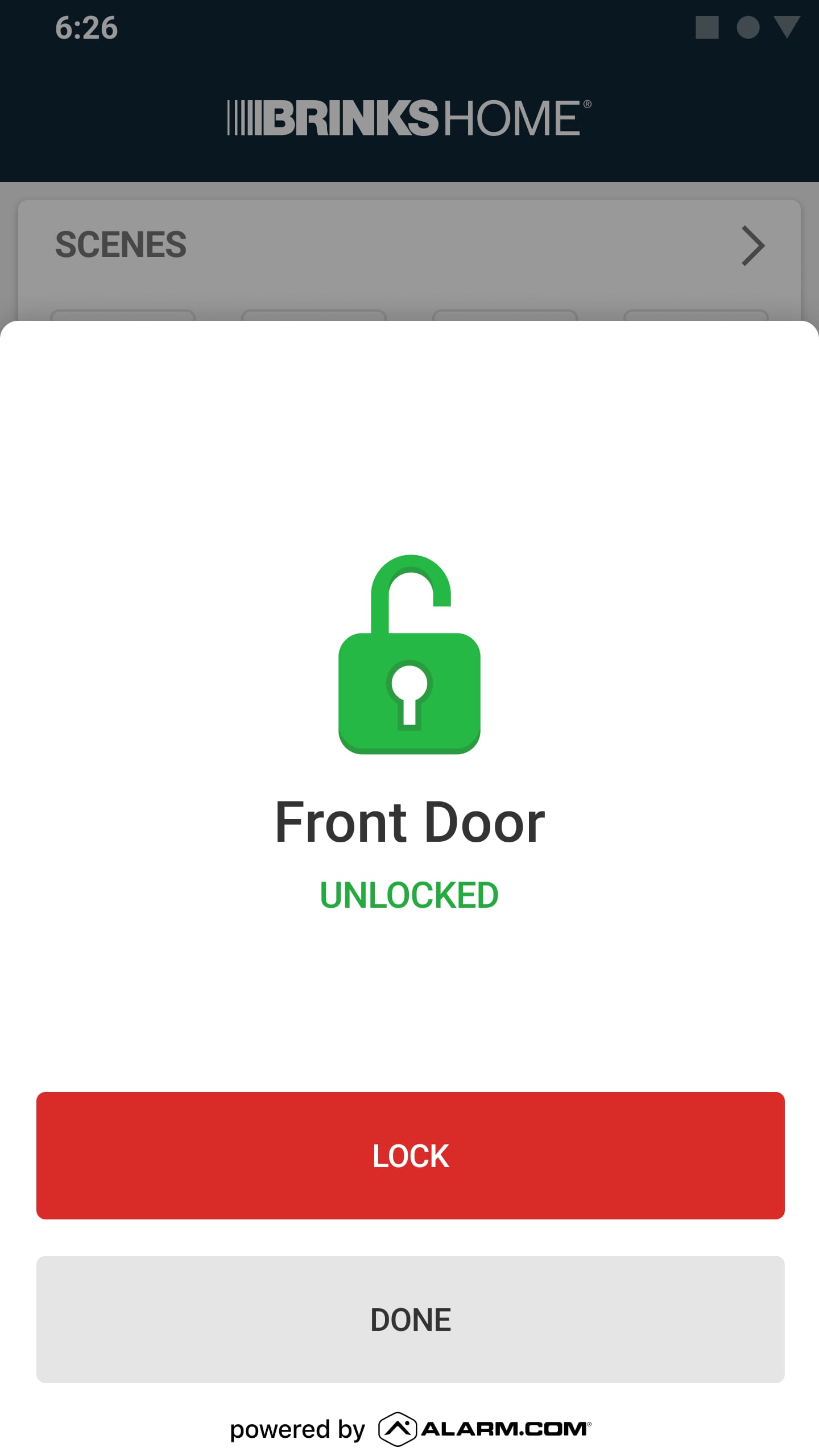Toggle the green Front Door padlock icon

point(409,655)
